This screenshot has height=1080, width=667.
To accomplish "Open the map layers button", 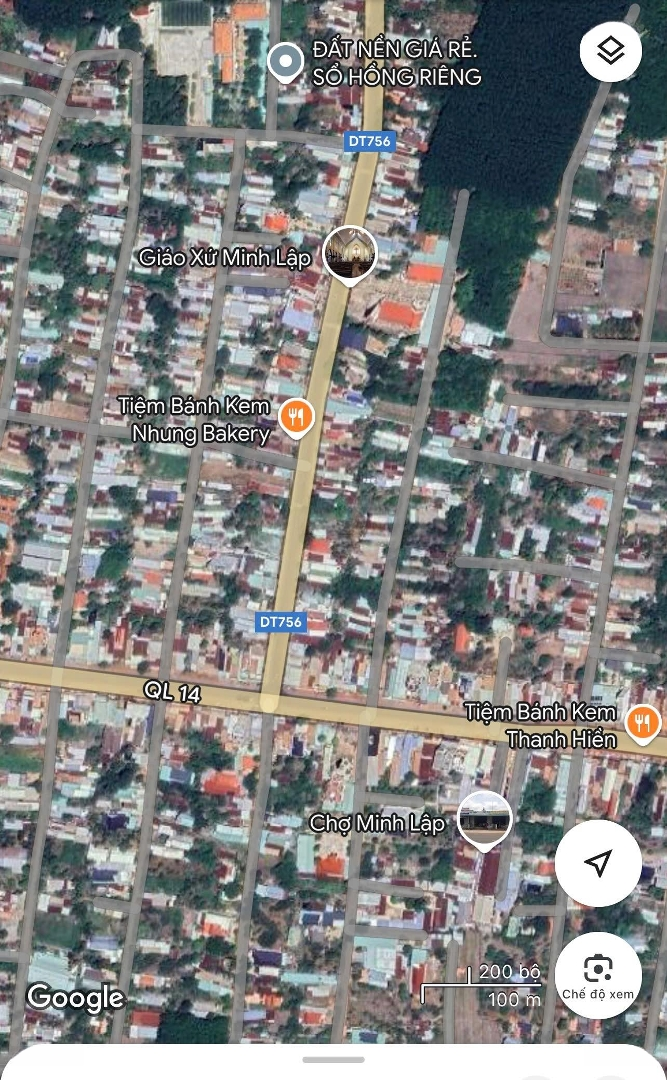I will (x=611, y=51).
